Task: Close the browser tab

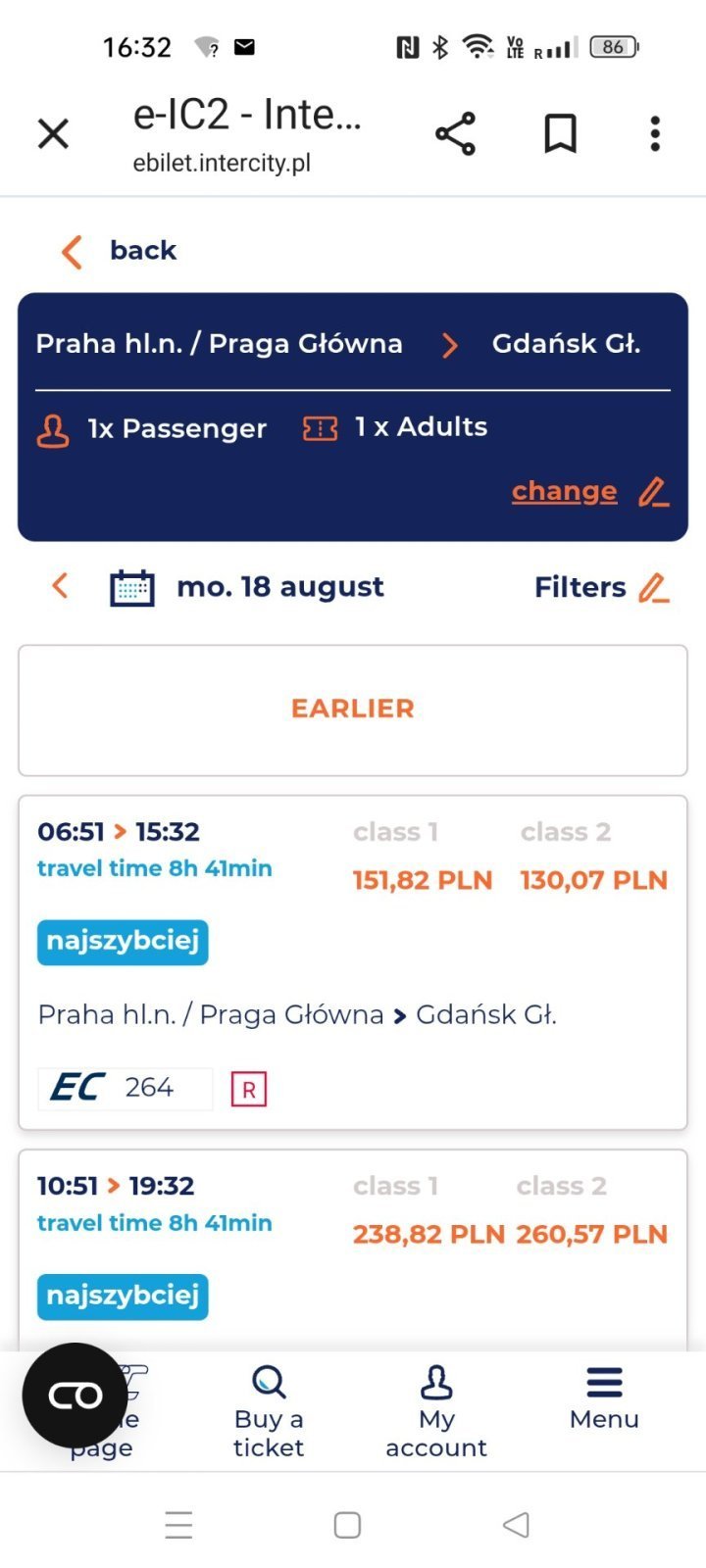Action: (x=53, y=133)
